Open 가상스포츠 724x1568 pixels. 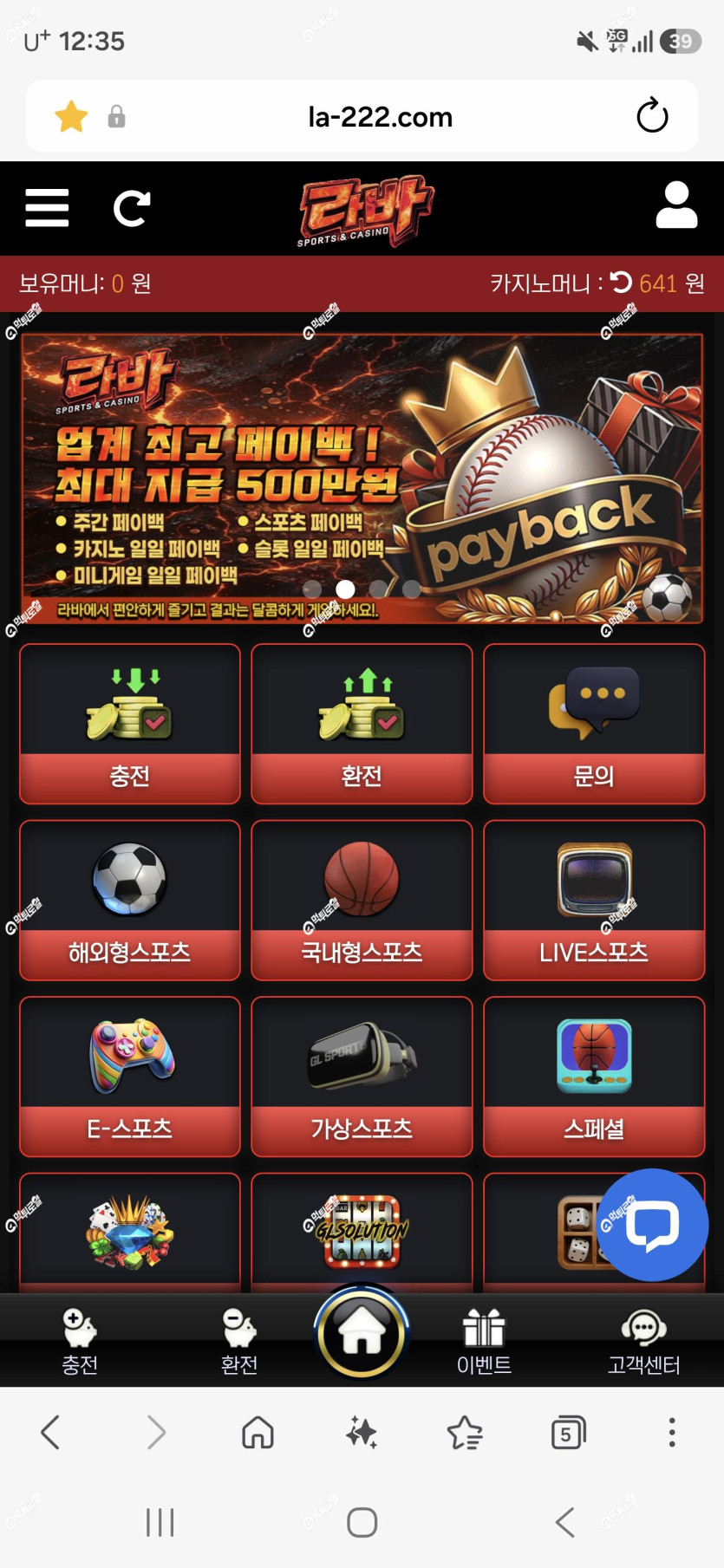pyautogui.click(x=362, y=1077)
